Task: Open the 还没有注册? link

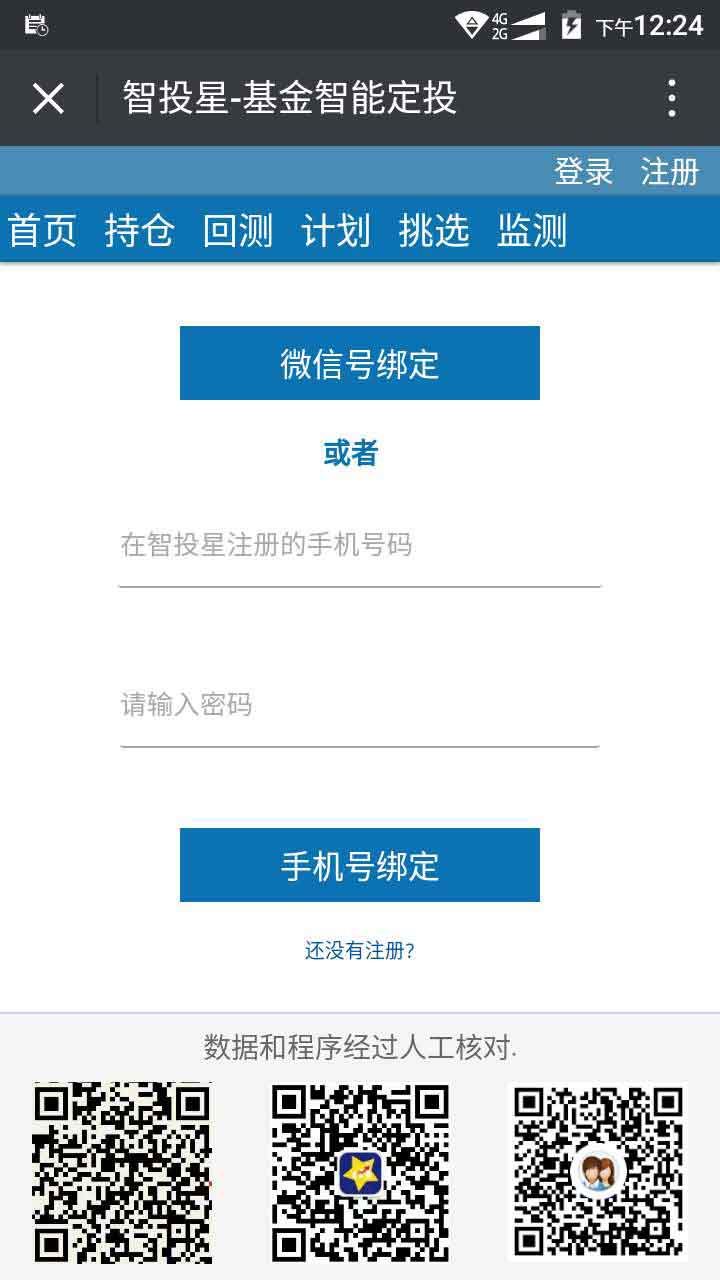Action: click(x=360, y=950)
